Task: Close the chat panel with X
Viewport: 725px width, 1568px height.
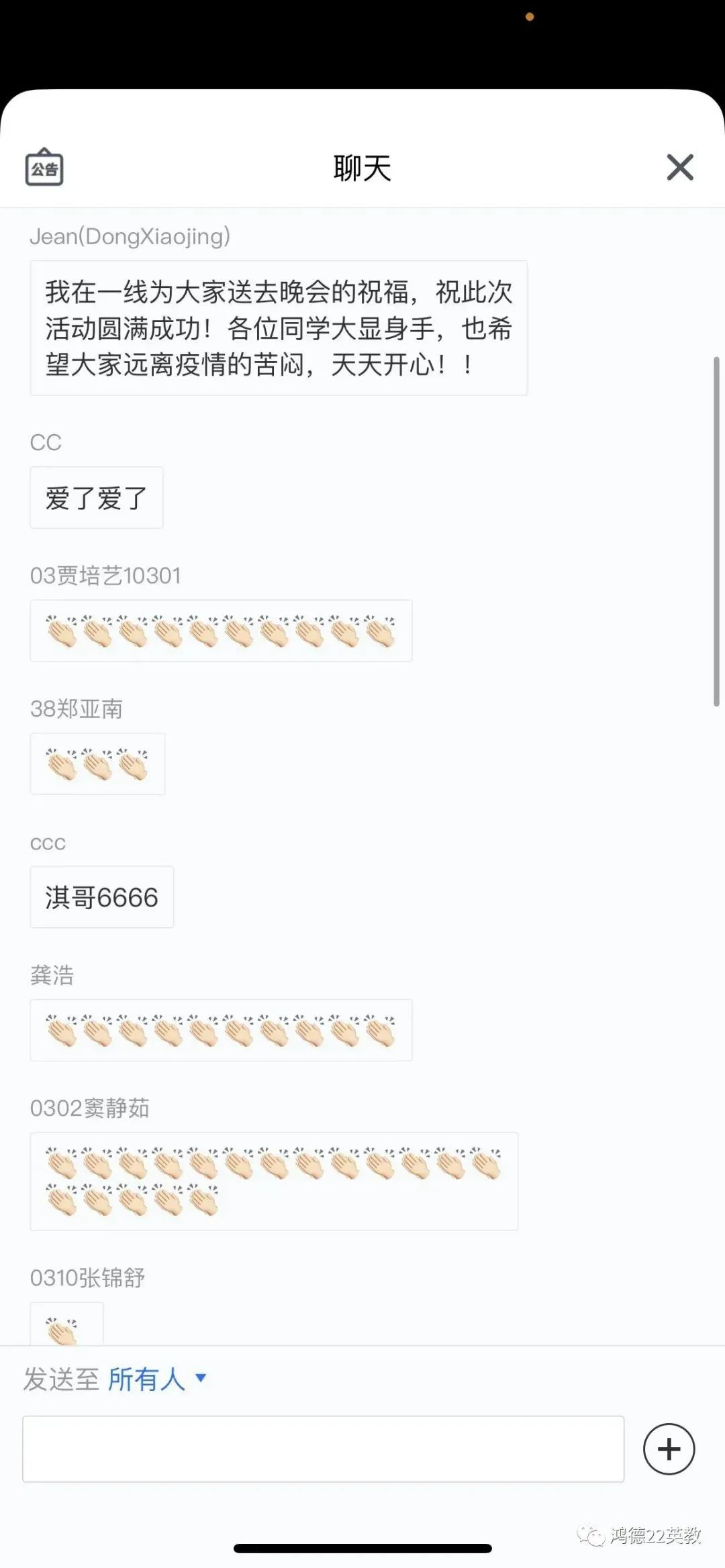Action: click(x=681, y=168)
